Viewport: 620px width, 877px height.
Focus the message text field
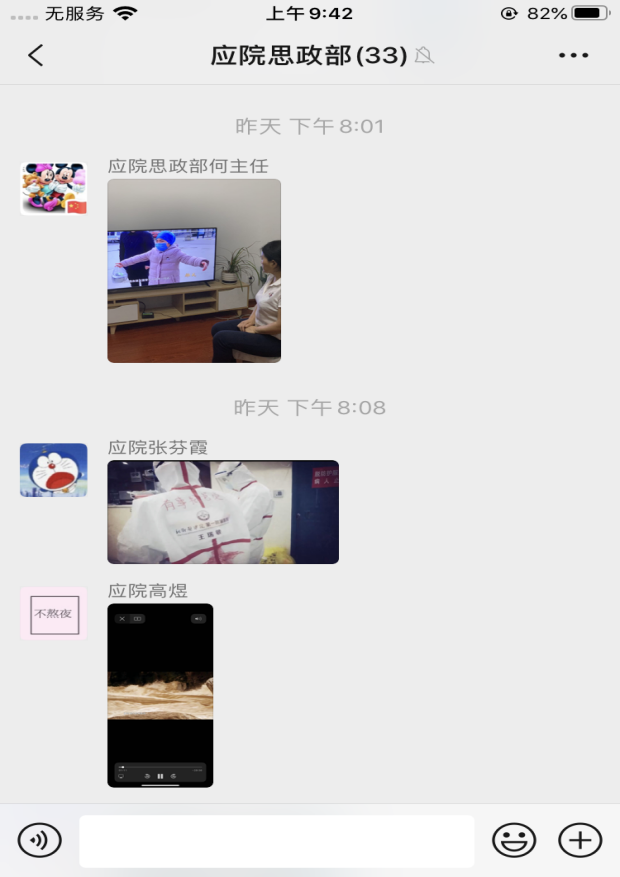pyautogui.click(x=276, y=841)
